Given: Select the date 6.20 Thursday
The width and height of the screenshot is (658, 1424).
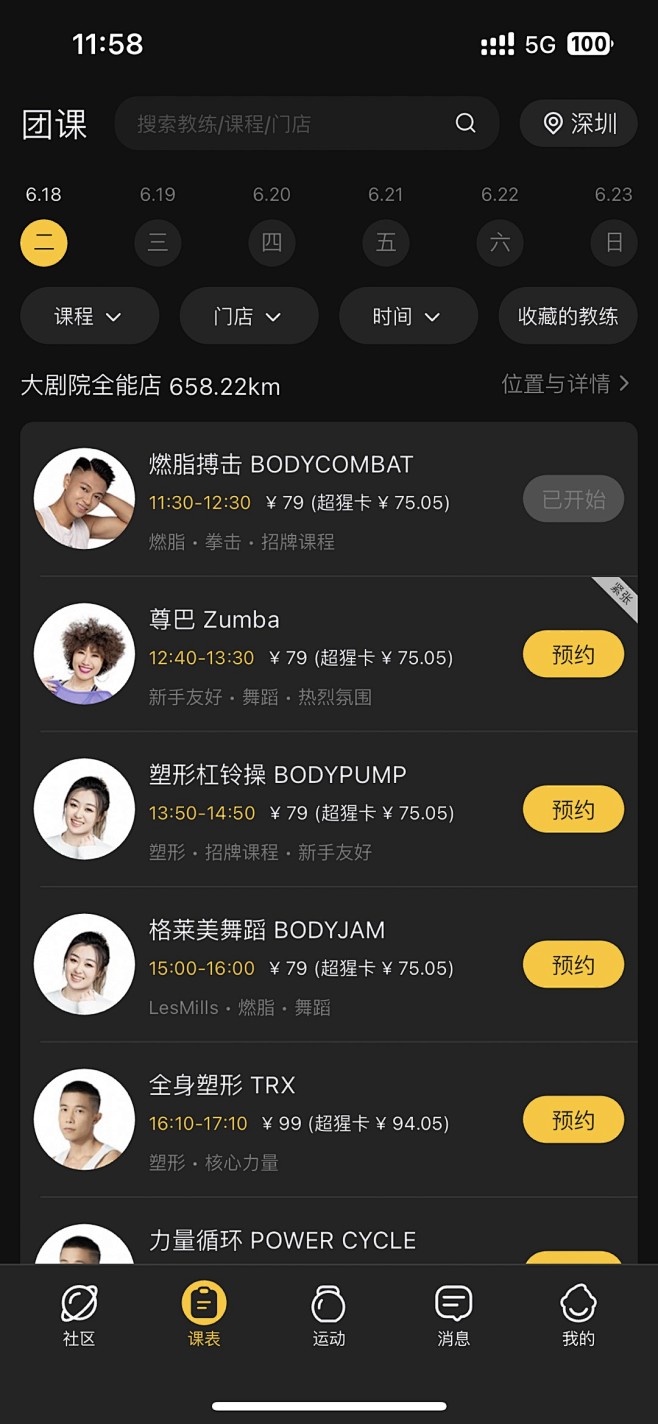Looking at the screenshot, I should pos(272,243).
